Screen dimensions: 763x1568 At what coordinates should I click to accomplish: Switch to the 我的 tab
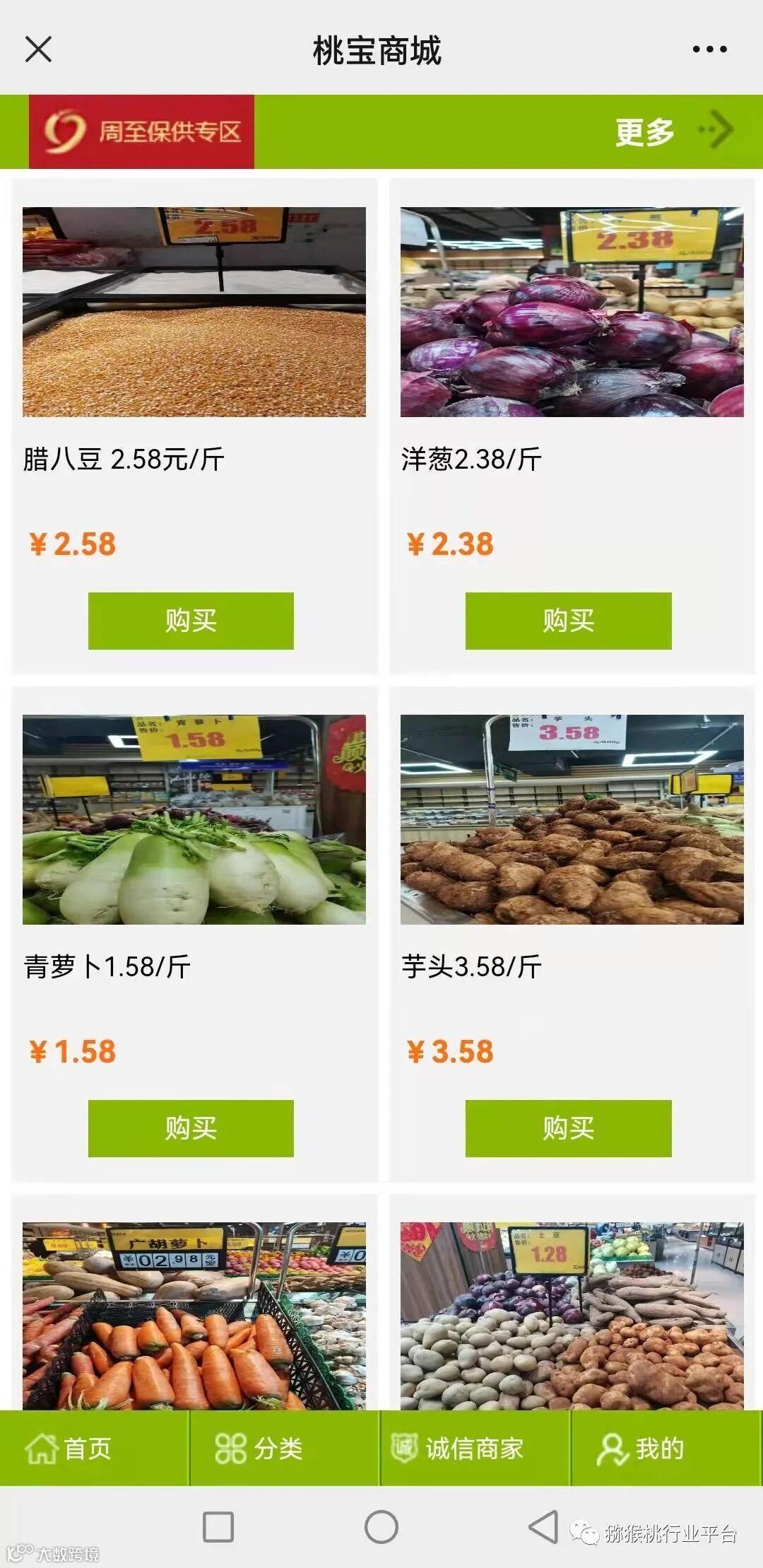[x=641, y=1448]
